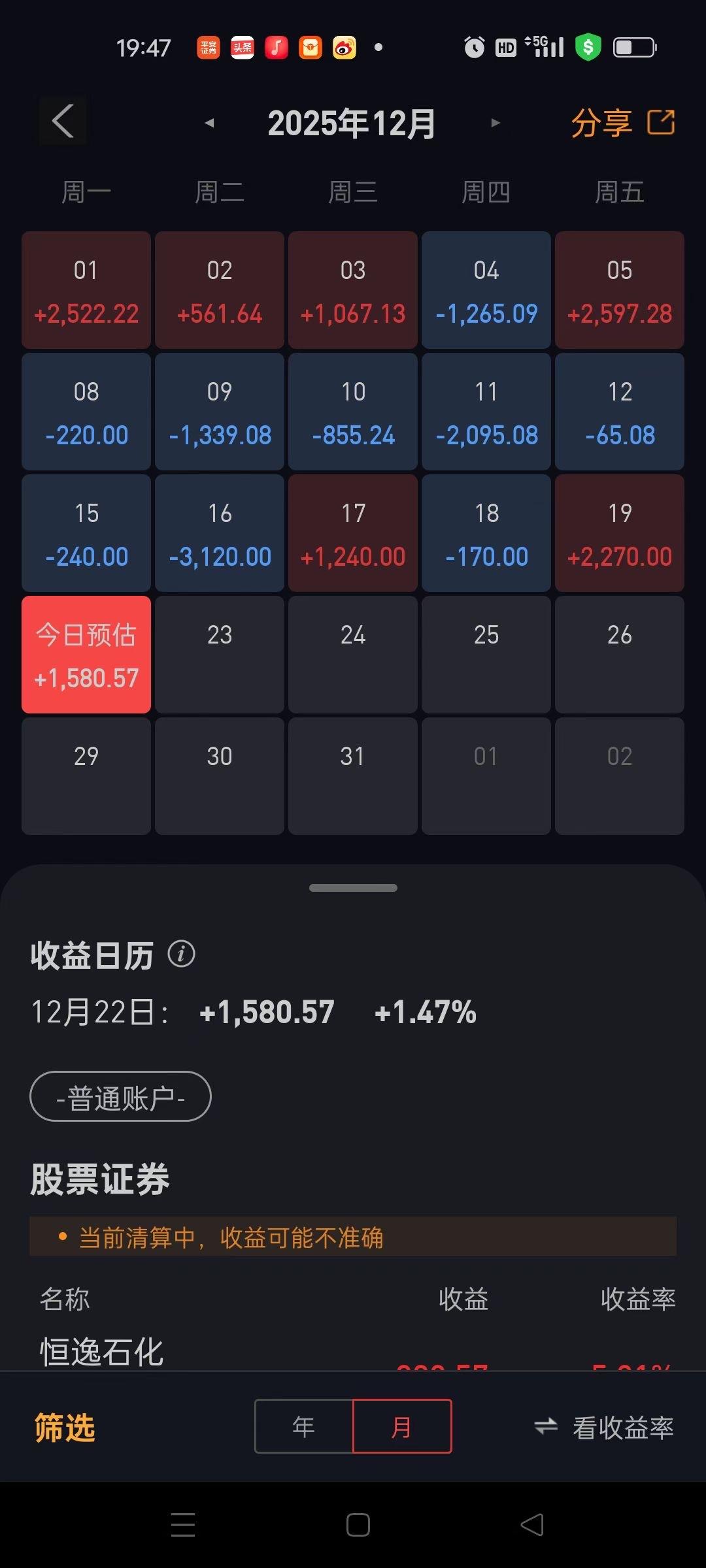Select the 年 view option

(302, 1428)
